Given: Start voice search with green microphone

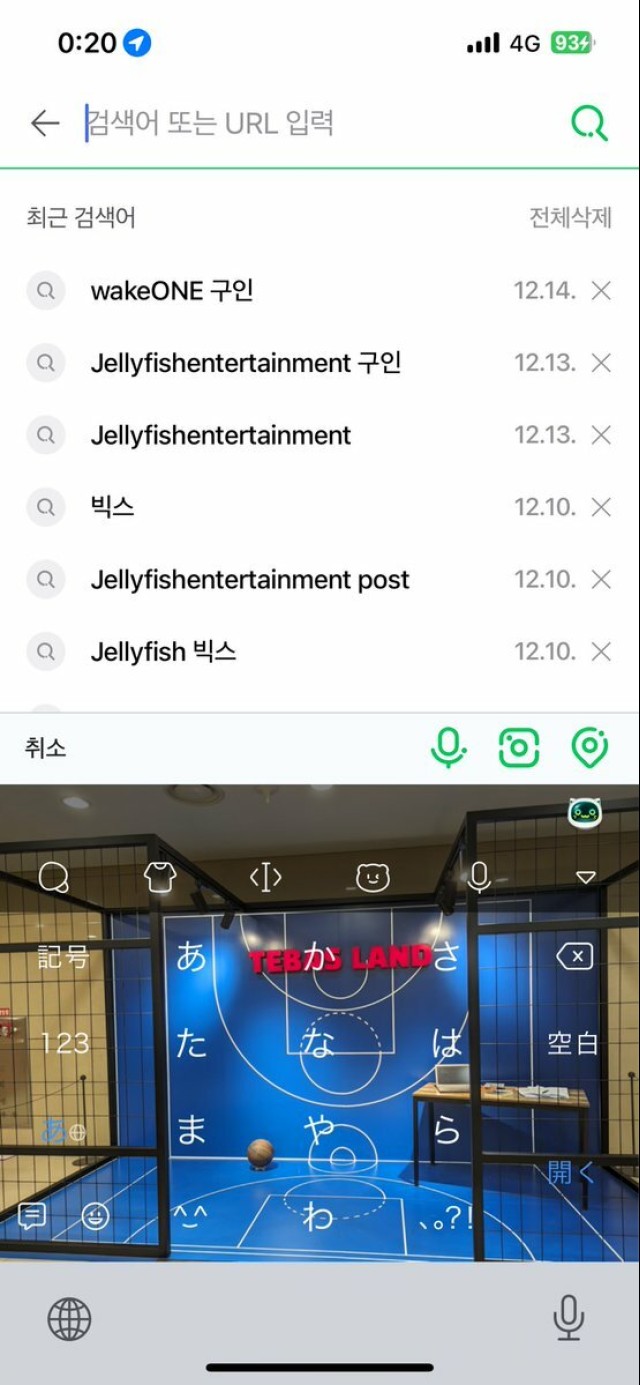Looking at the screenshot, I should coord(449,747).
